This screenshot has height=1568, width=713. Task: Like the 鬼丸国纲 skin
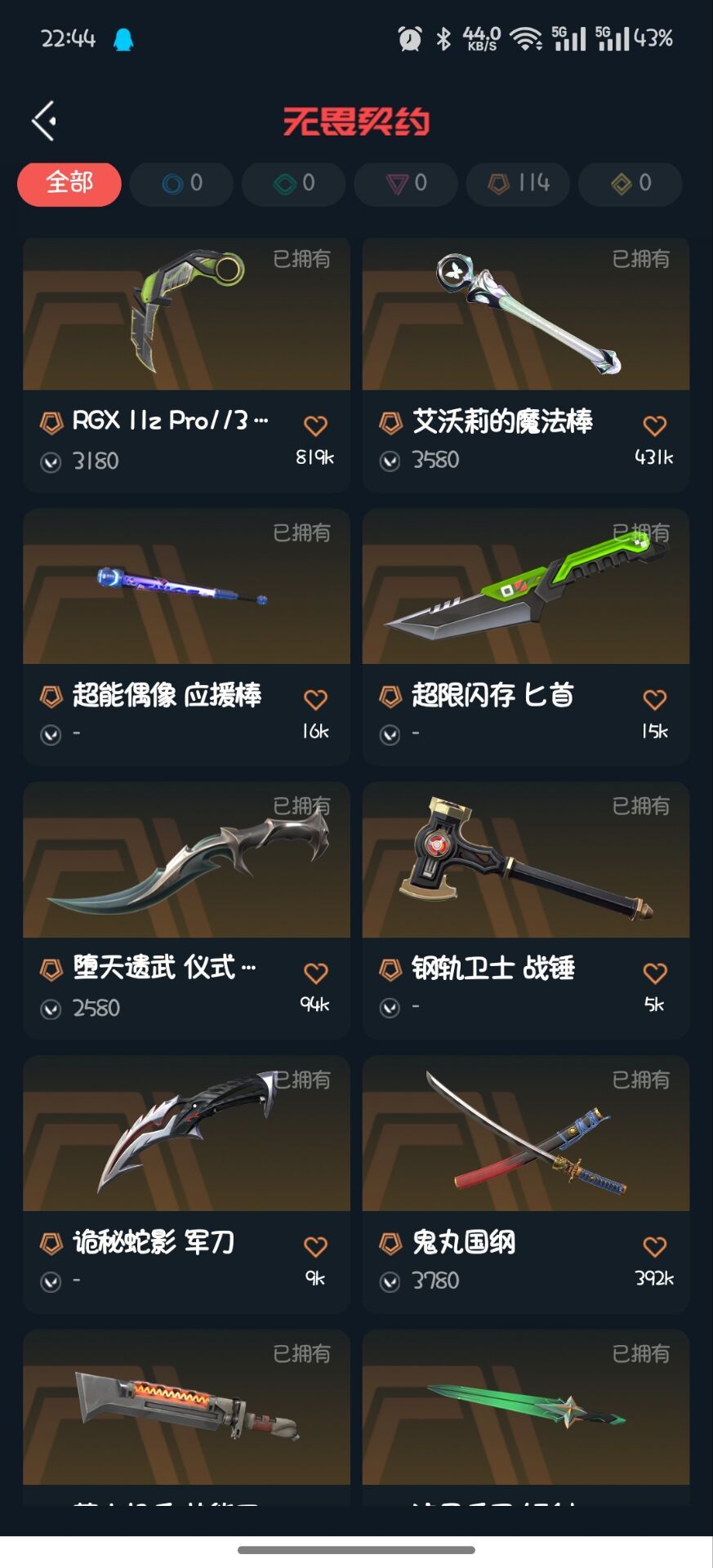(x=654, y=1246)
